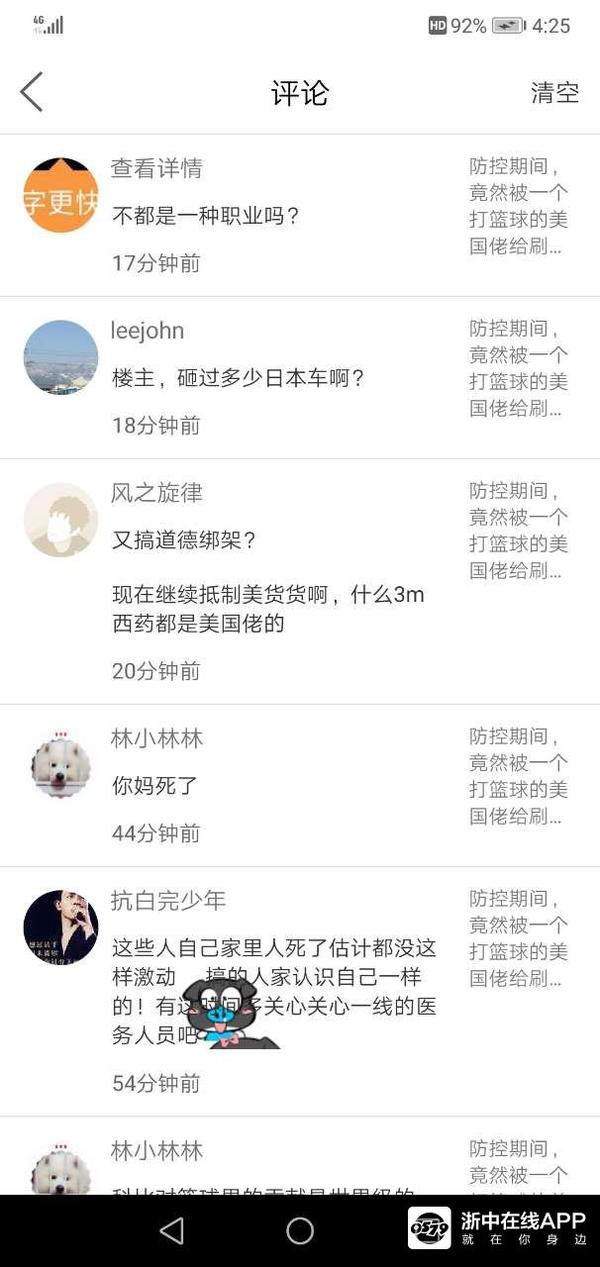Tap the system home button

coord(300,1230)
